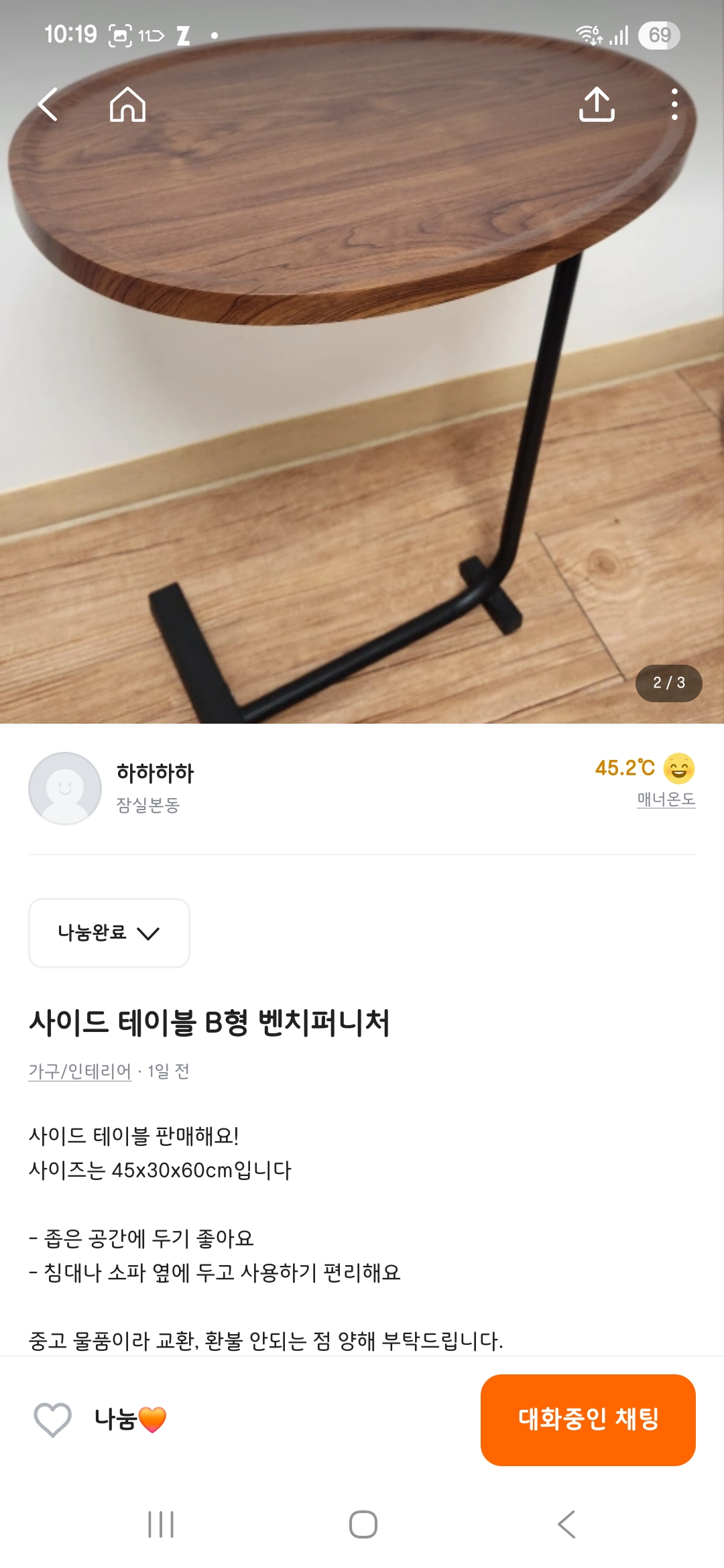The image size is (724, 1568).
Task: Open the 가구/인테리어 category link
Action: 80,1071
